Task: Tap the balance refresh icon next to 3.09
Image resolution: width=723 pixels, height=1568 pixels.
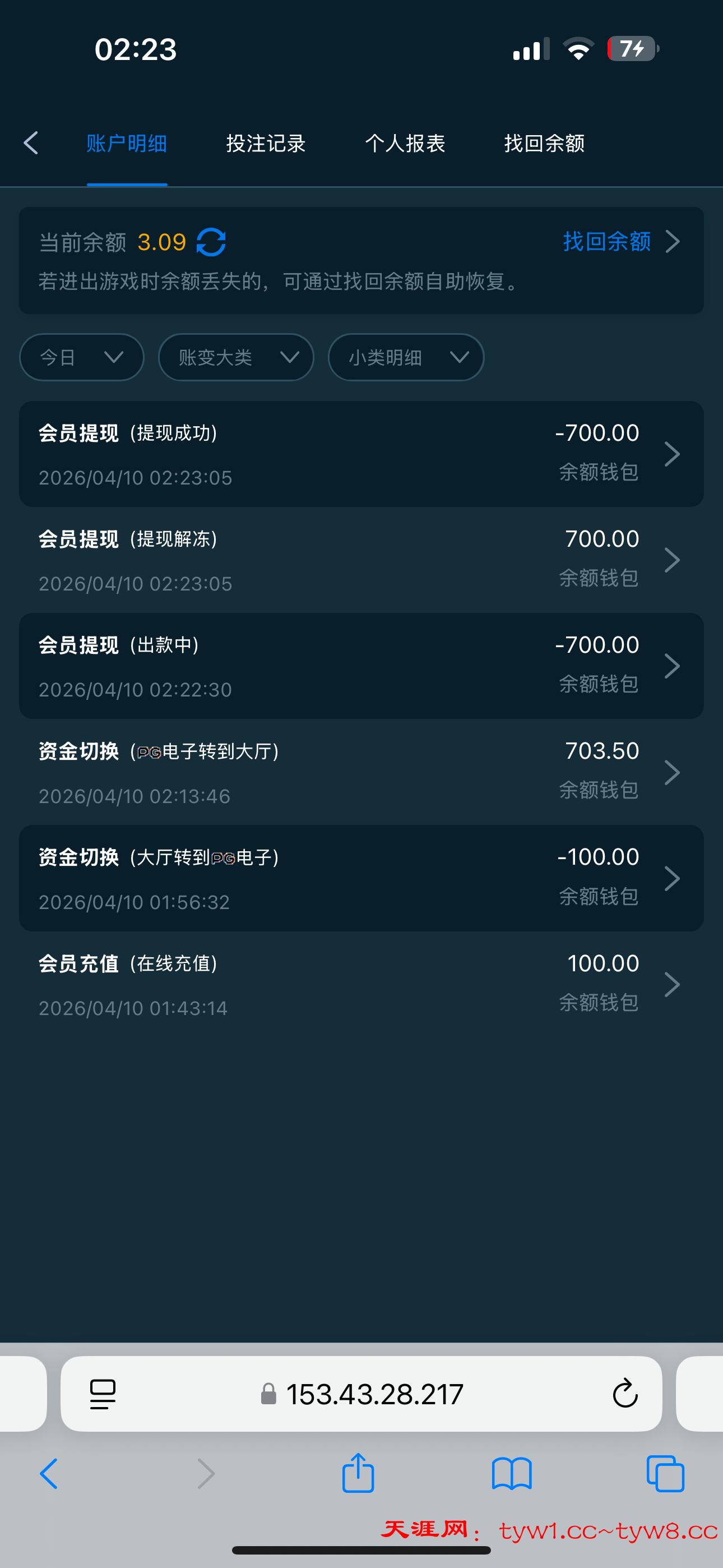Action: 210,242
